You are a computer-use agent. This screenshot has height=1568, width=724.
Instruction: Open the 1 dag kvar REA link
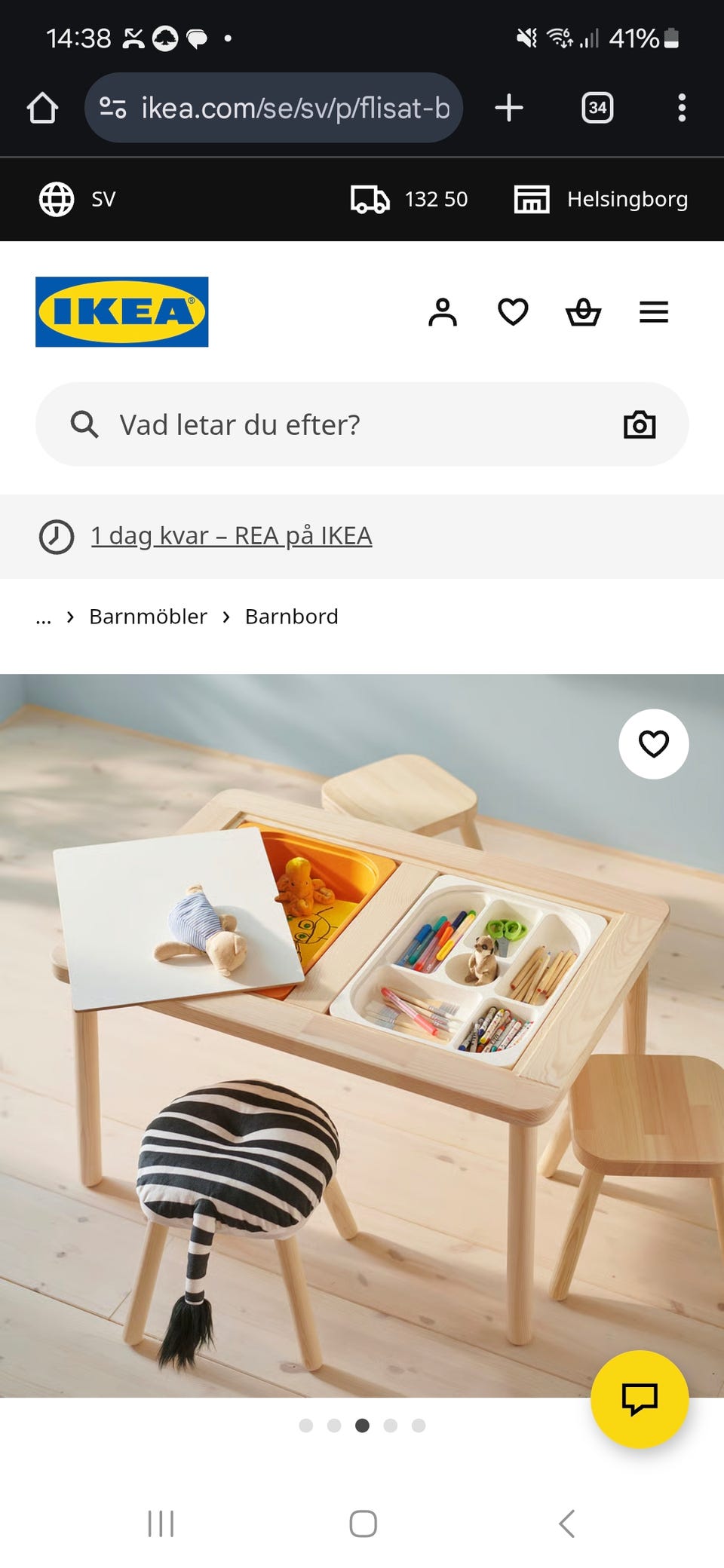pyautogui.click(x=231, y=535)
